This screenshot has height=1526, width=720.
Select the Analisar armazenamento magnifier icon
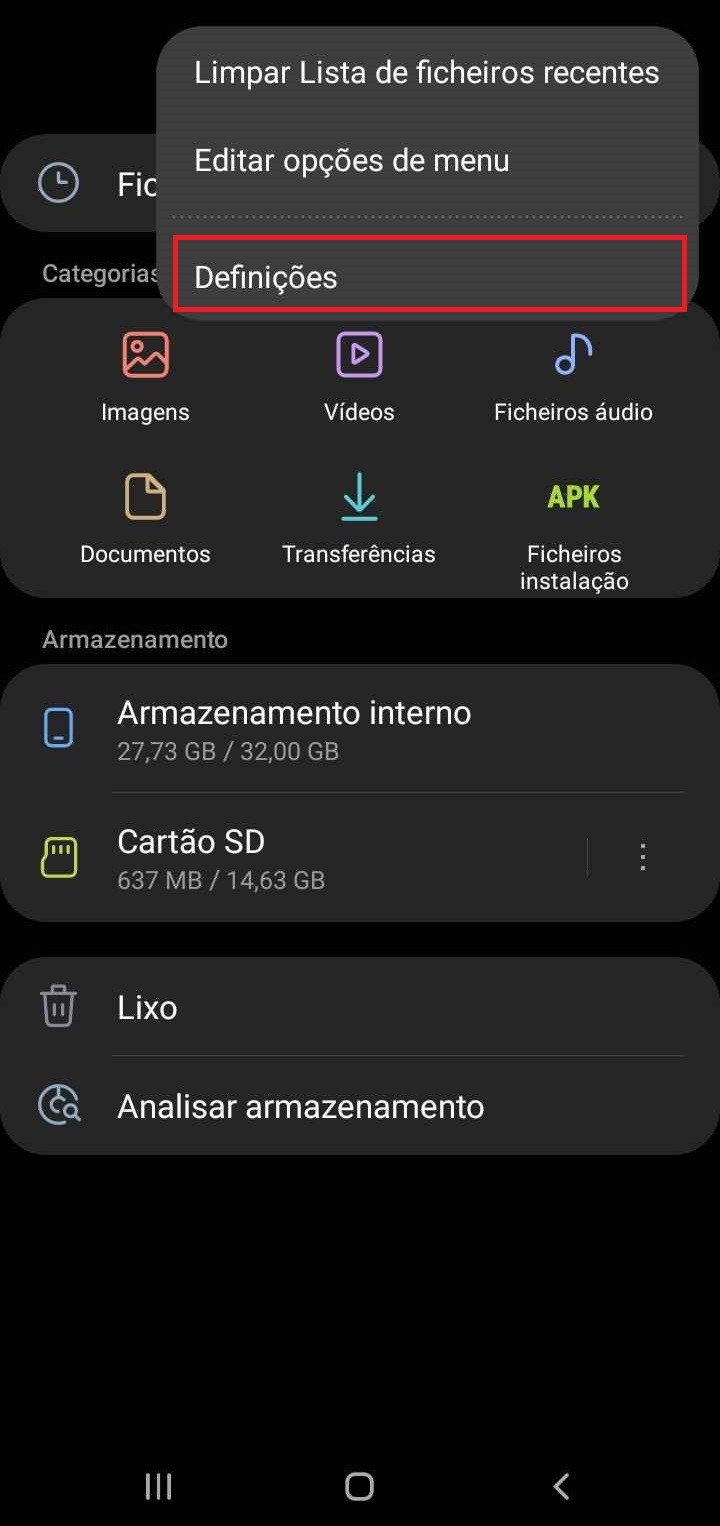58,1105
